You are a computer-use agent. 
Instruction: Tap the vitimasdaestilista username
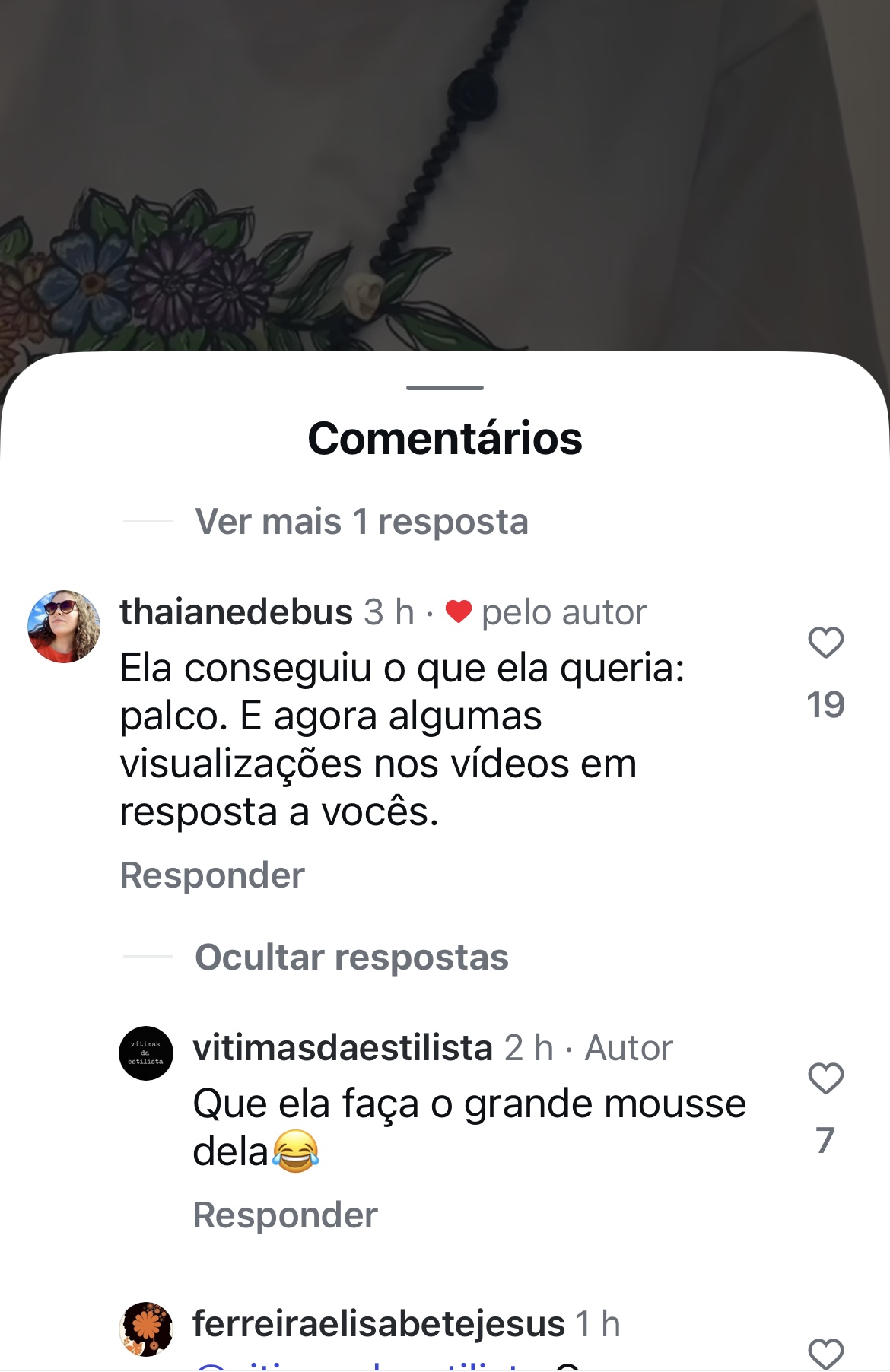pos(343,1048)
